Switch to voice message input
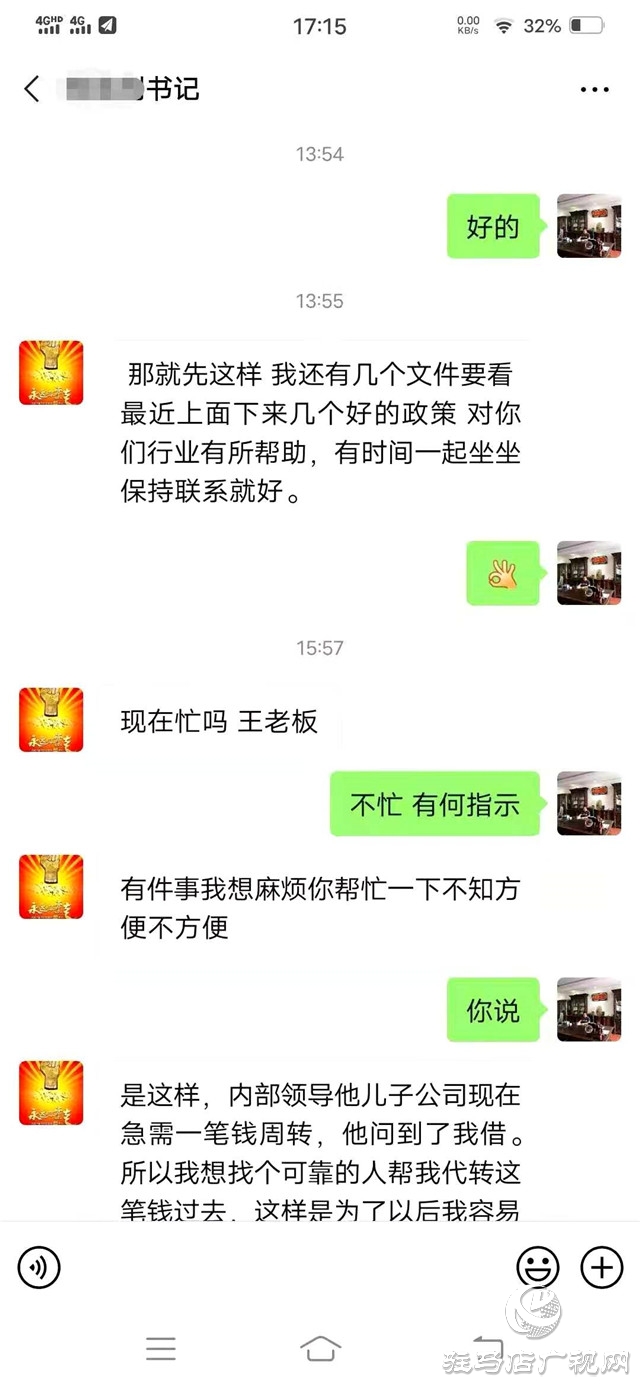 [x=39, y=1268]
